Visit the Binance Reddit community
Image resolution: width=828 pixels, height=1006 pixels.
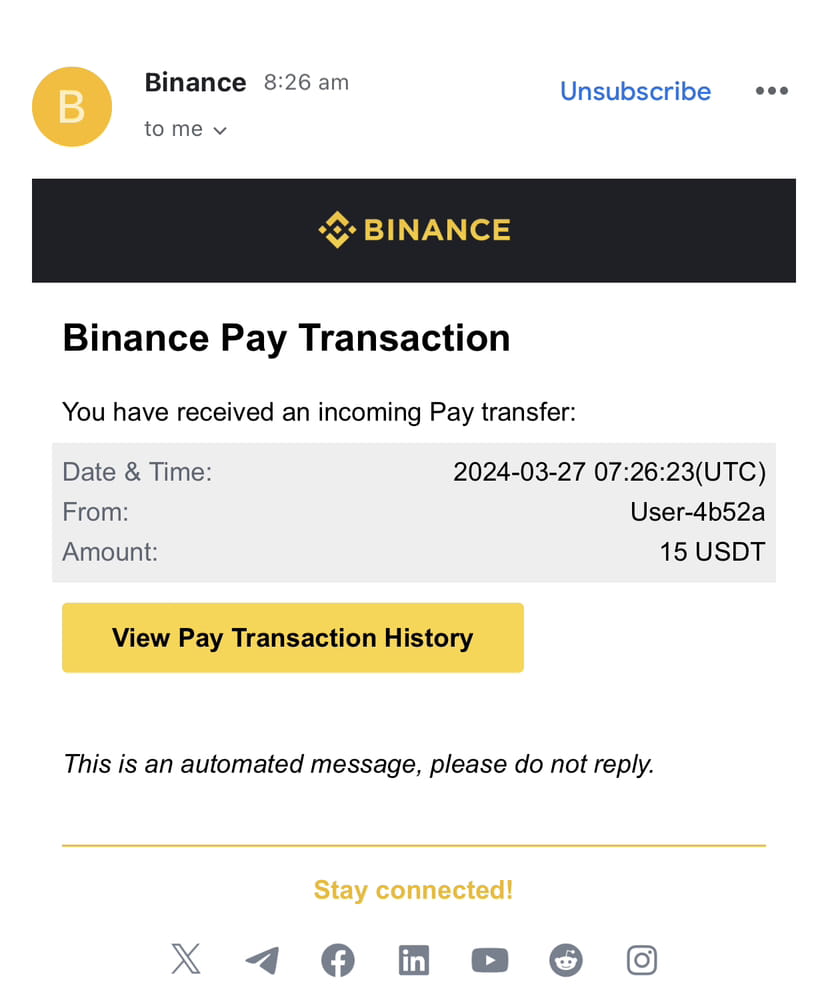(x=565, y=959)
